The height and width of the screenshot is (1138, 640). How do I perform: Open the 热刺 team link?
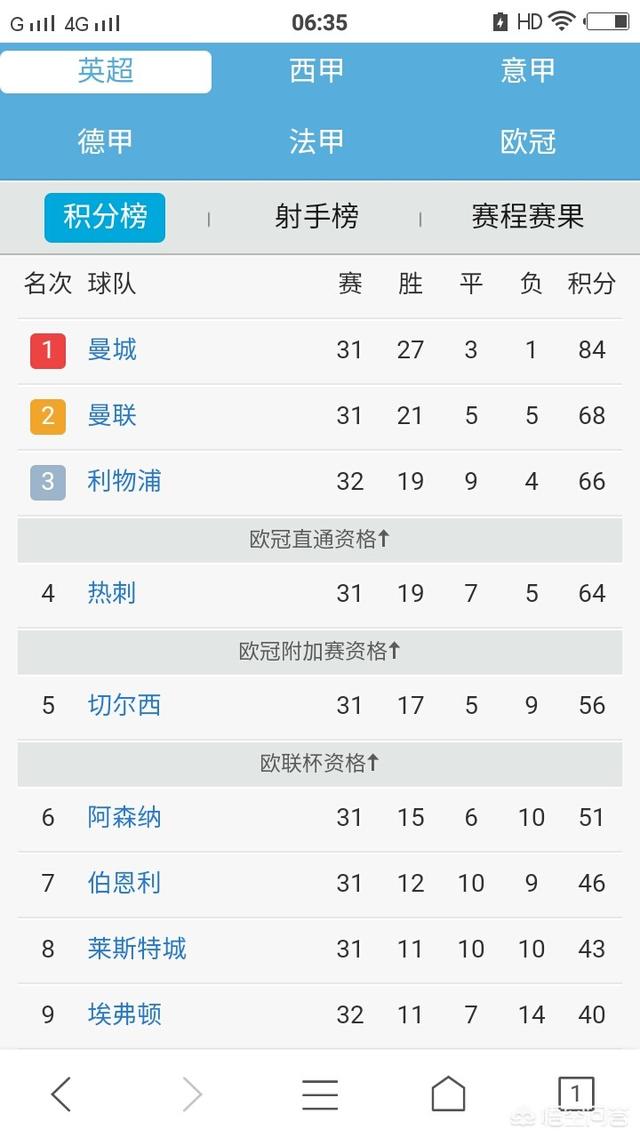[112, 593]
